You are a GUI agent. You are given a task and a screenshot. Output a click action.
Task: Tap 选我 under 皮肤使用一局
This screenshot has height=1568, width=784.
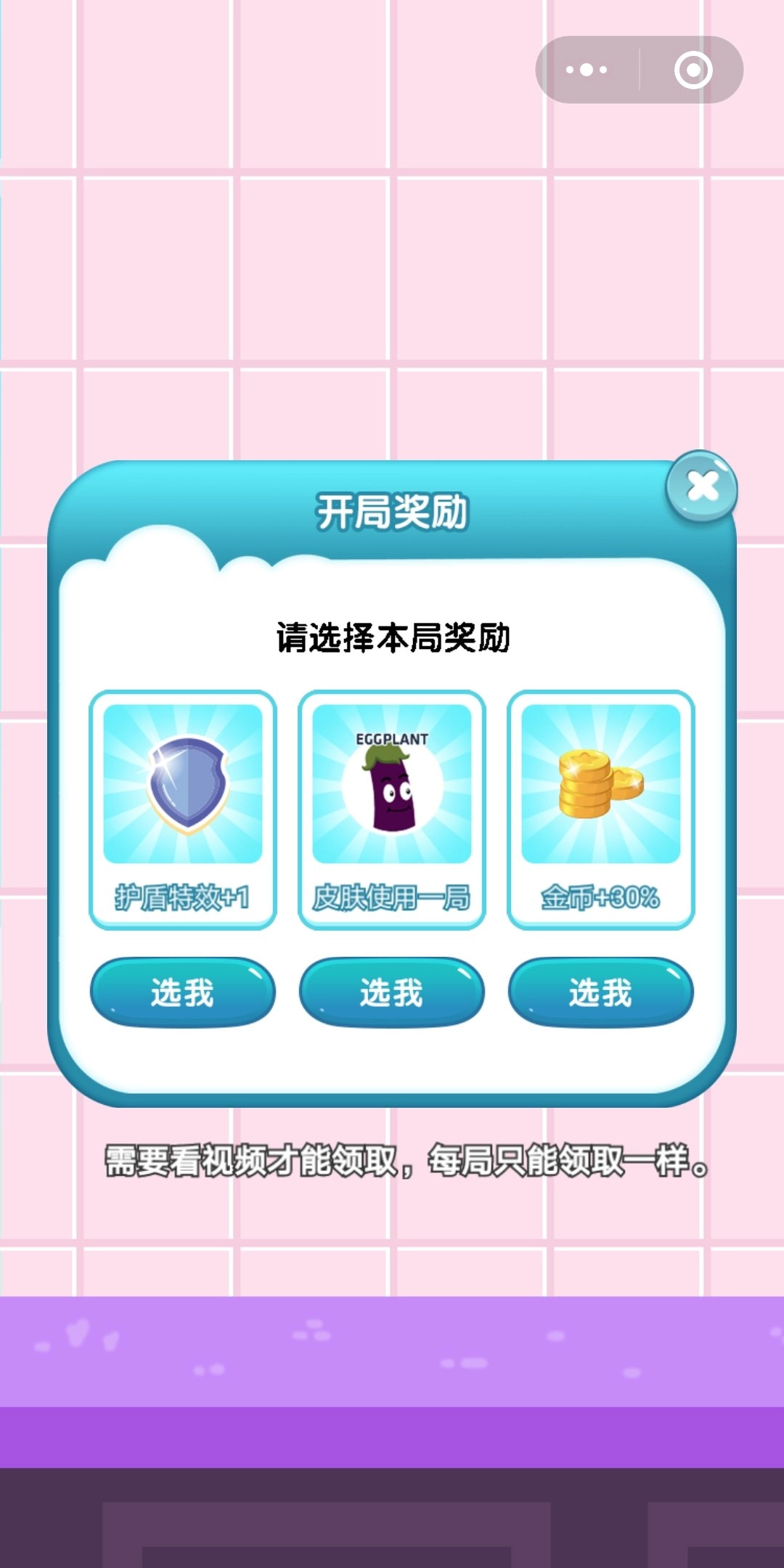click(392, 992)
